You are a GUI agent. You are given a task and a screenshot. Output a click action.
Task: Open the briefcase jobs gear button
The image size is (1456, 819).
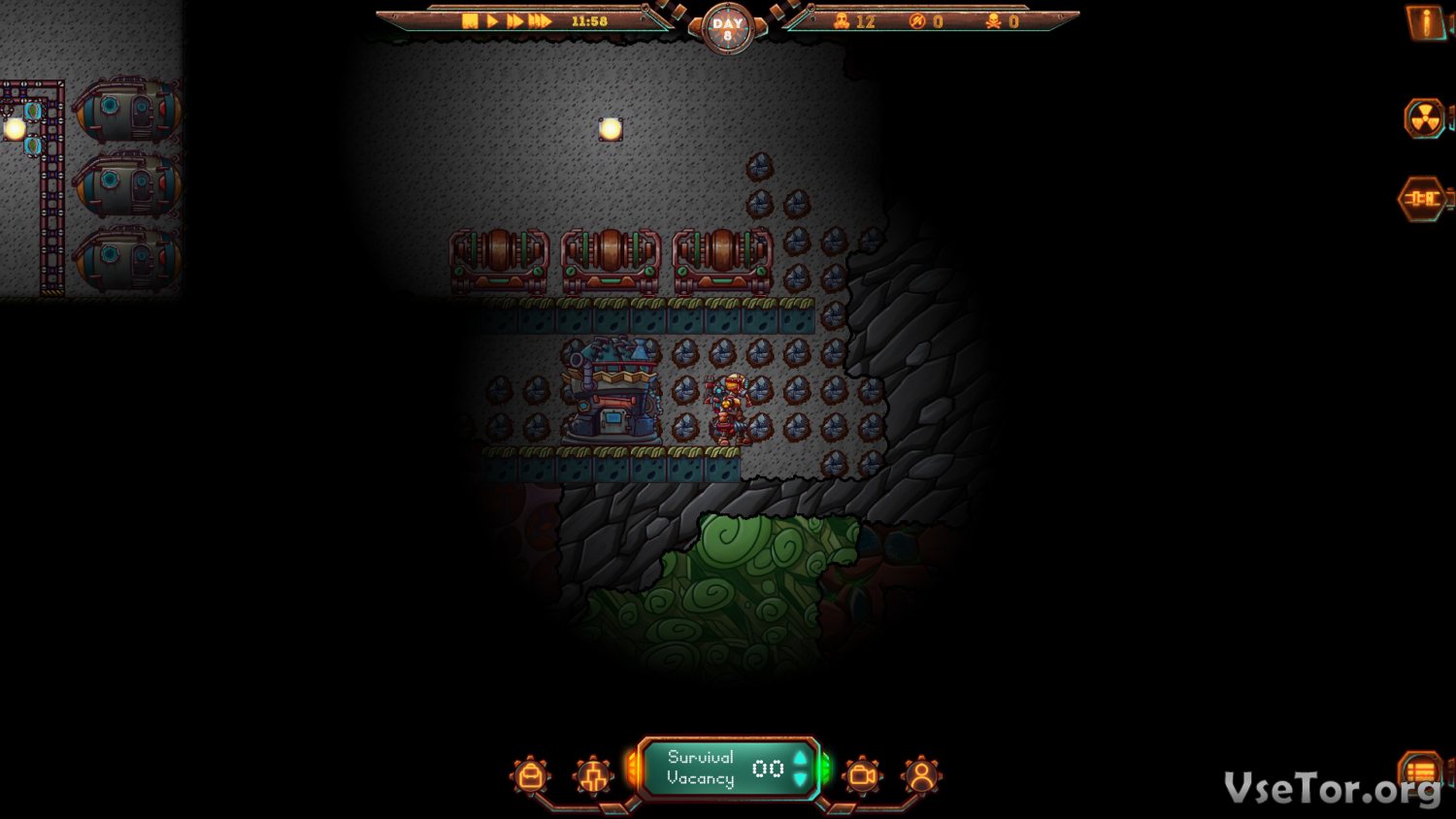(531, 775)
